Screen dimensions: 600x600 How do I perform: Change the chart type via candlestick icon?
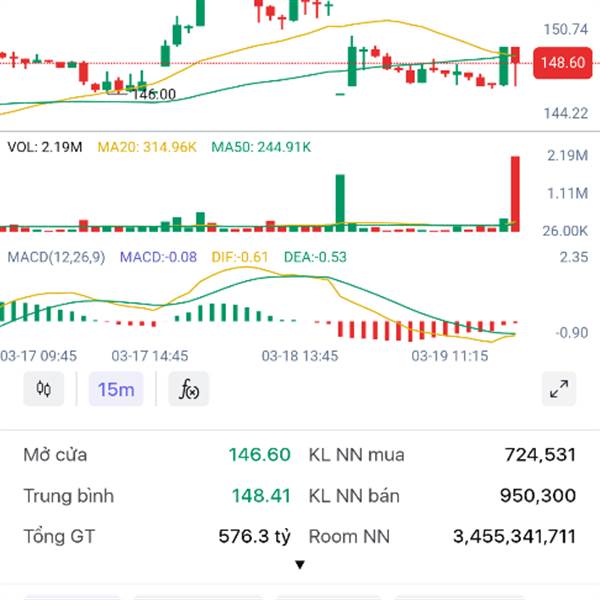tap(43, 389)
